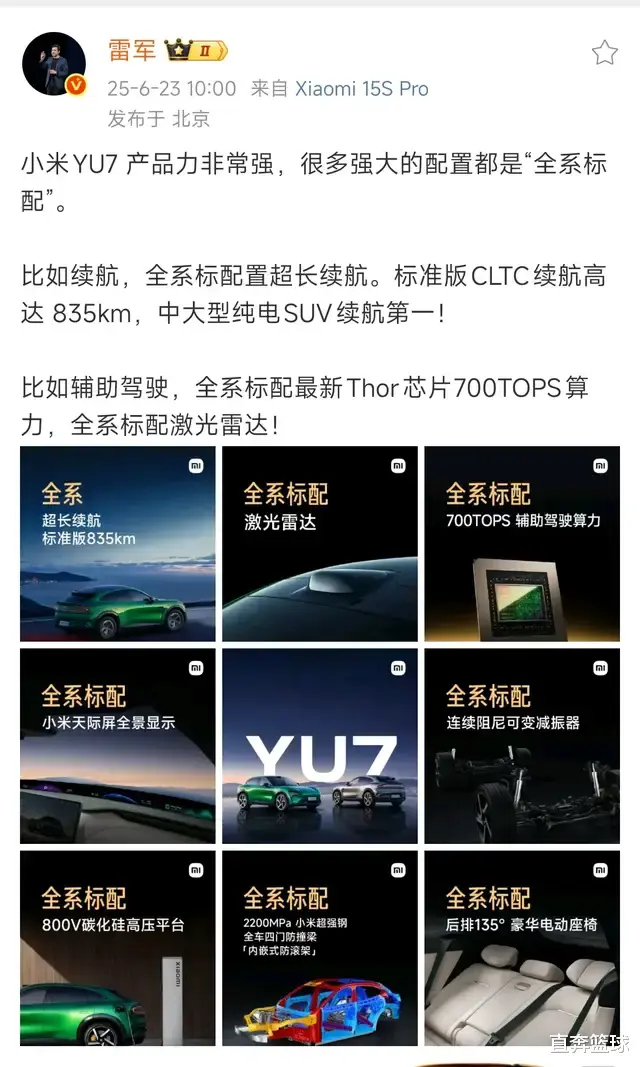
Task: Open the Xiaomi 15S Pro source link
Action: [361, 88]
